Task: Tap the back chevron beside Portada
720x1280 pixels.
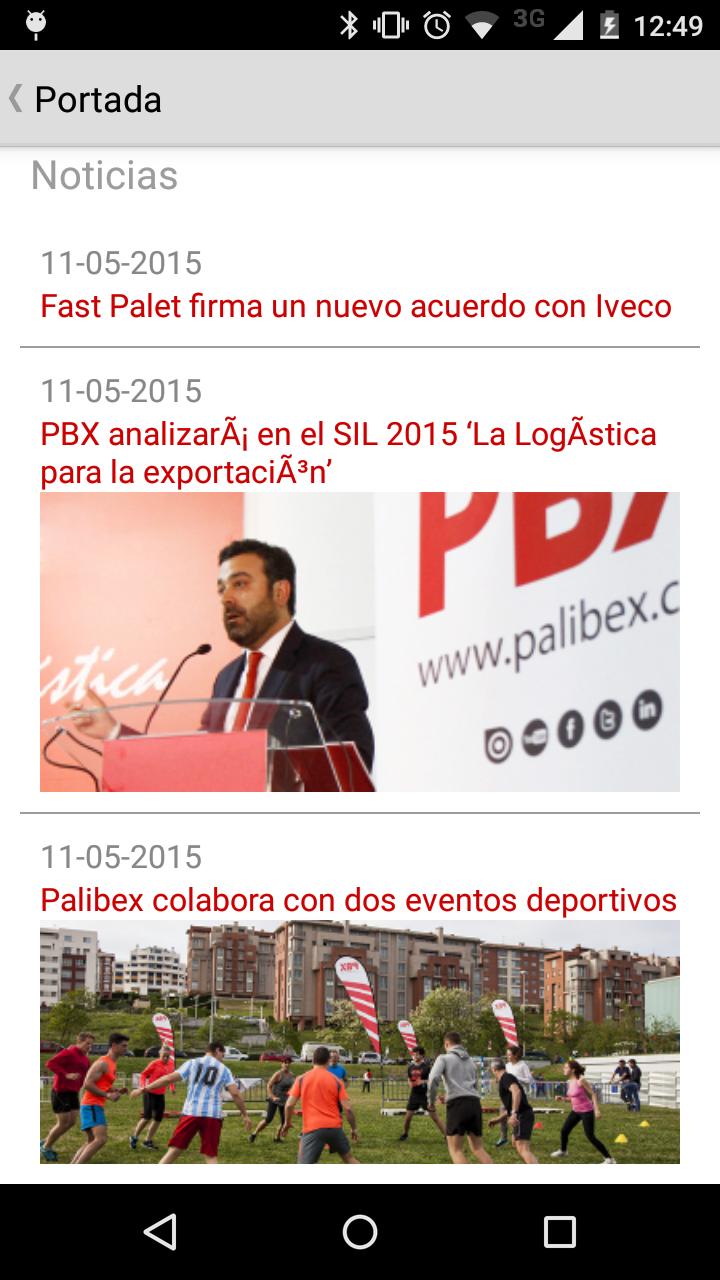Action: tap(15, 99)
